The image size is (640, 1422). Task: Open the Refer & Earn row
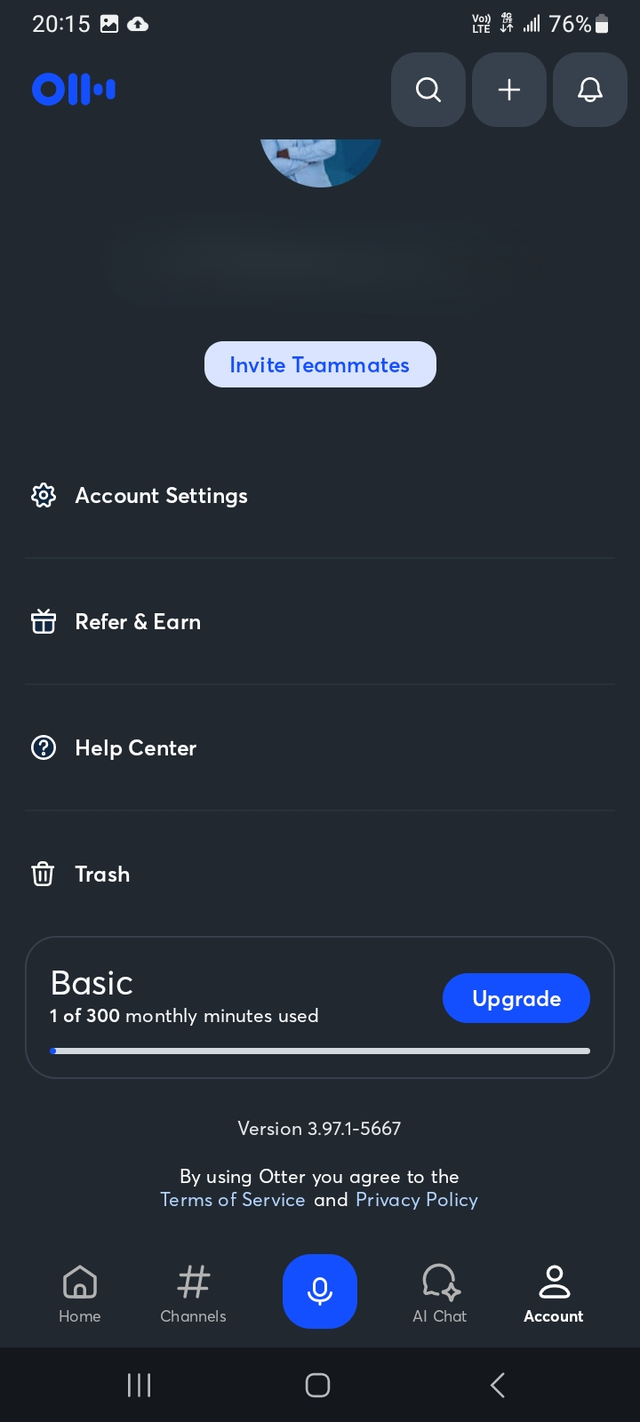tap(138, 622)
